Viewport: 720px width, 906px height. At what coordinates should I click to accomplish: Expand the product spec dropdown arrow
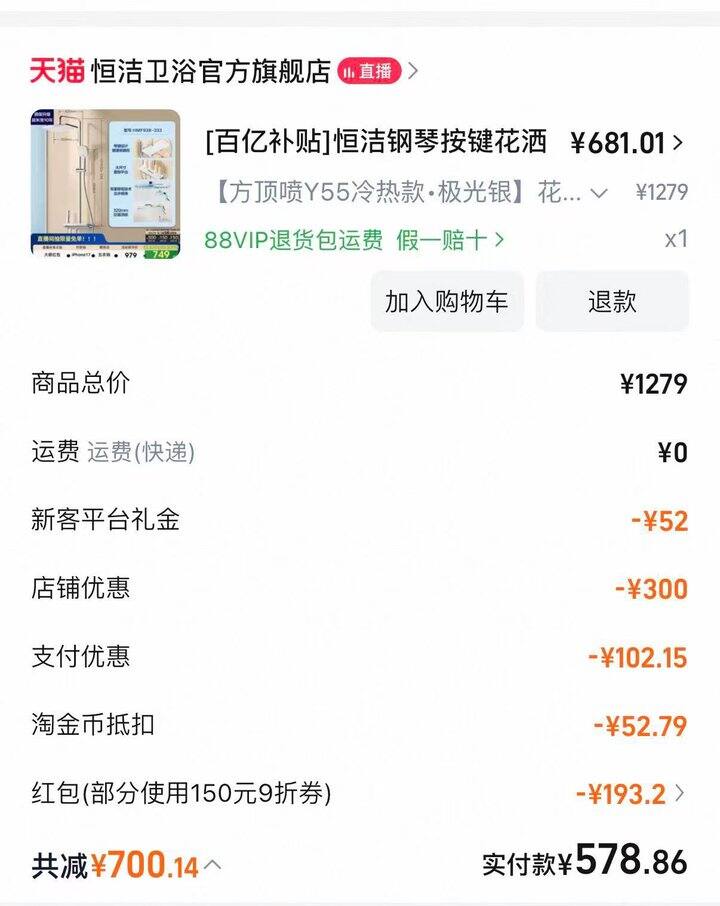click(599, 194)
